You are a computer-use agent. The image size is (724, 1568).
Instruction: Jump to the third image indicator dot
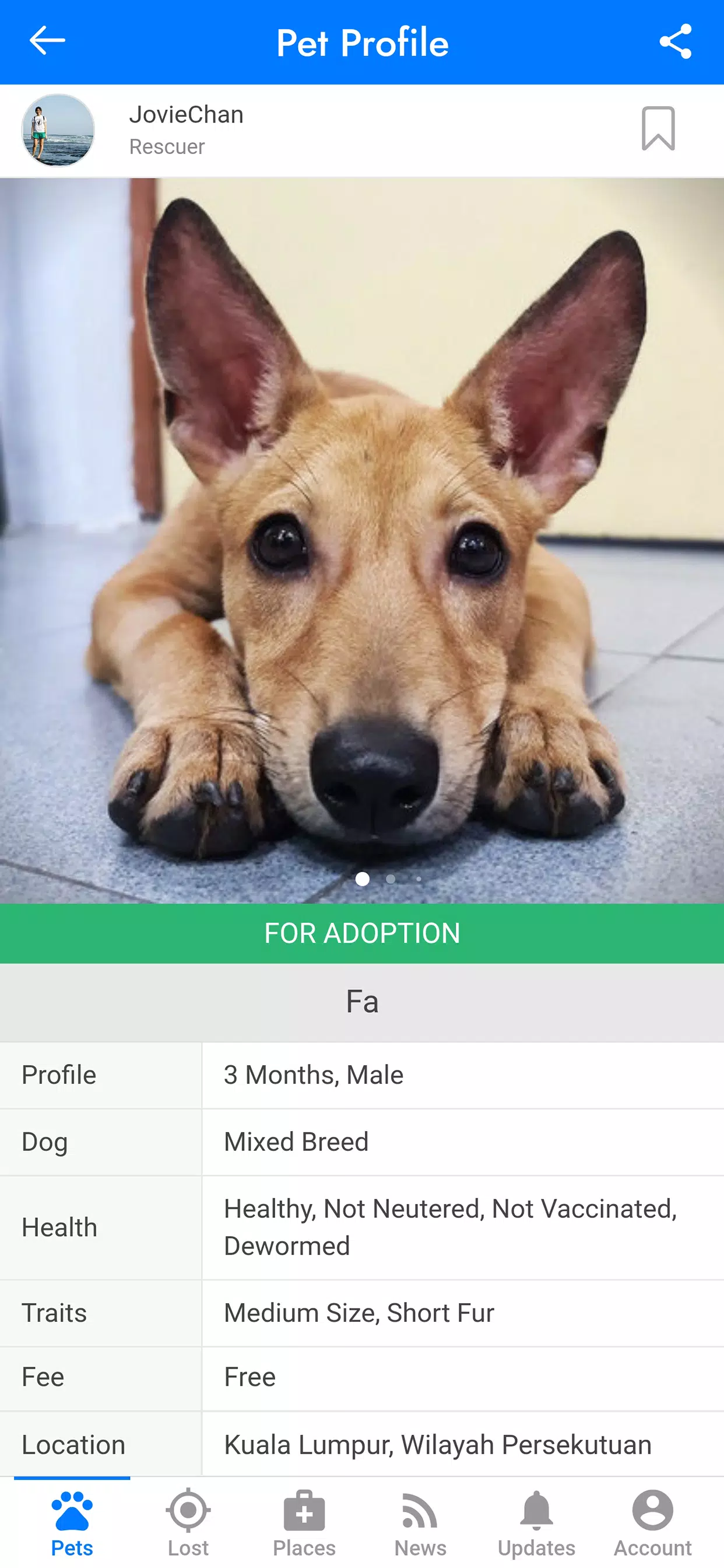(x=419, y=880)
